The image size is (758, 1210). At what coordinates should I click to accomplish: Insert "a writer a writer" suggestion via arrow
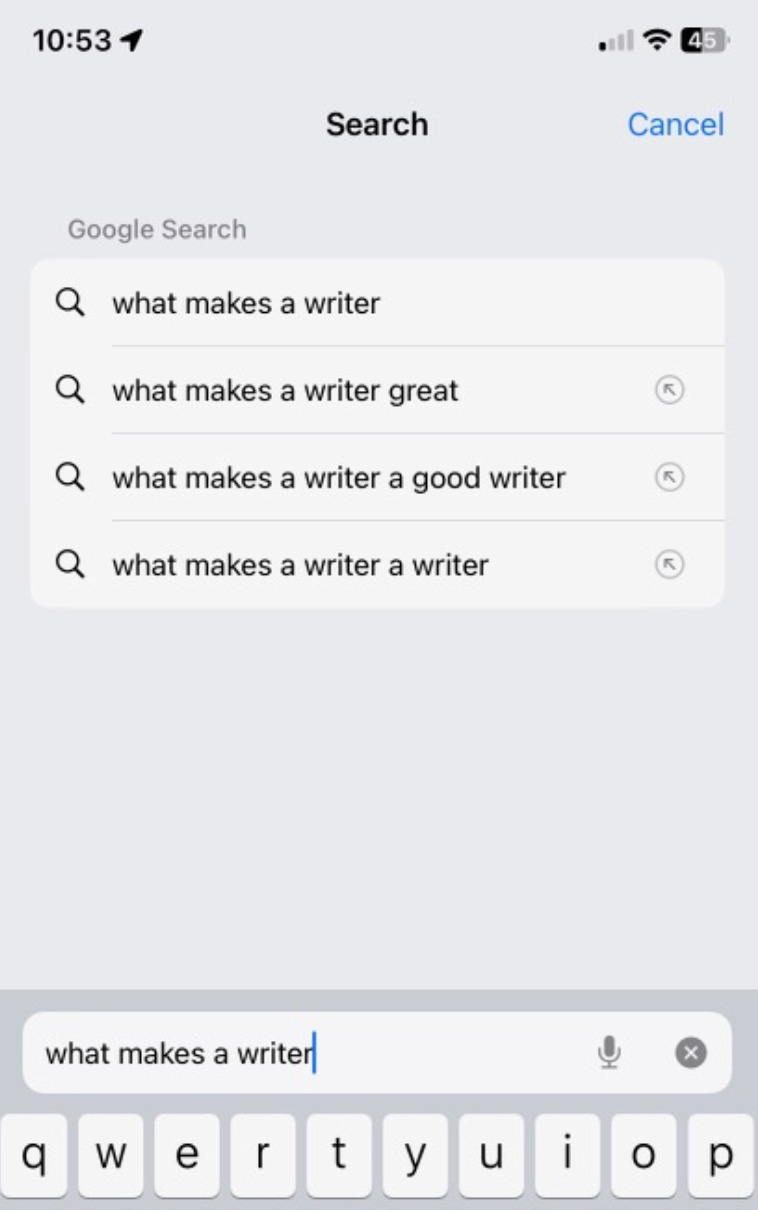pyautogui.click(x=669, y=564)
